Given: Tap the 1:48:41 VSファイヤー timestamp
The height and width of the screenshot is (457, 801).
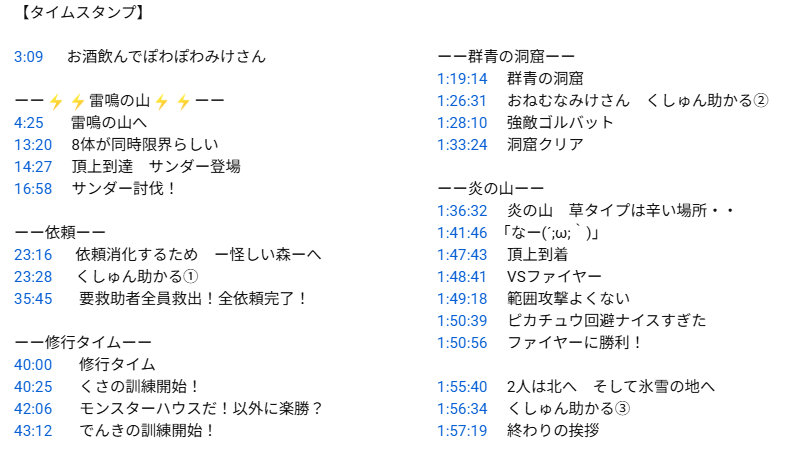Looking at the screenshot, I should click(x=462, y=276).
